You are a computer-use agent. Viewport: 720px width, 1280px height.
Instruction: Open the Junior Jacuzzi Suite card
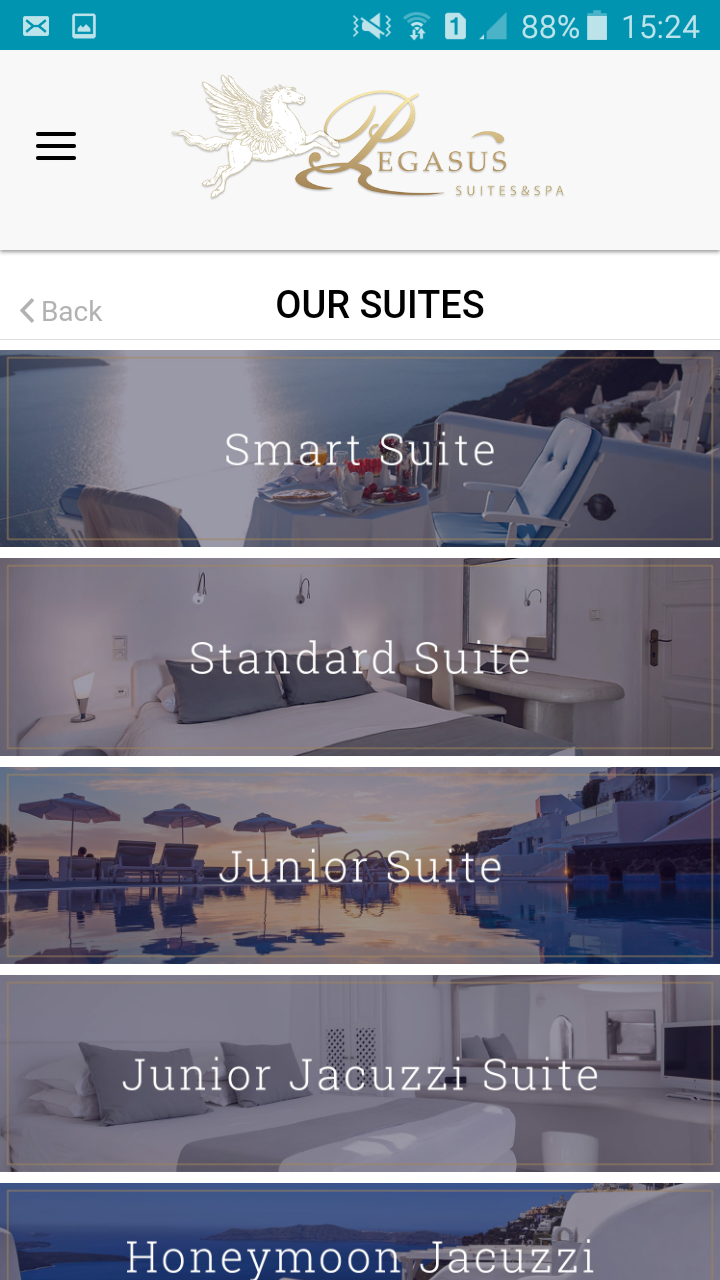click(x=360, y=1074)
